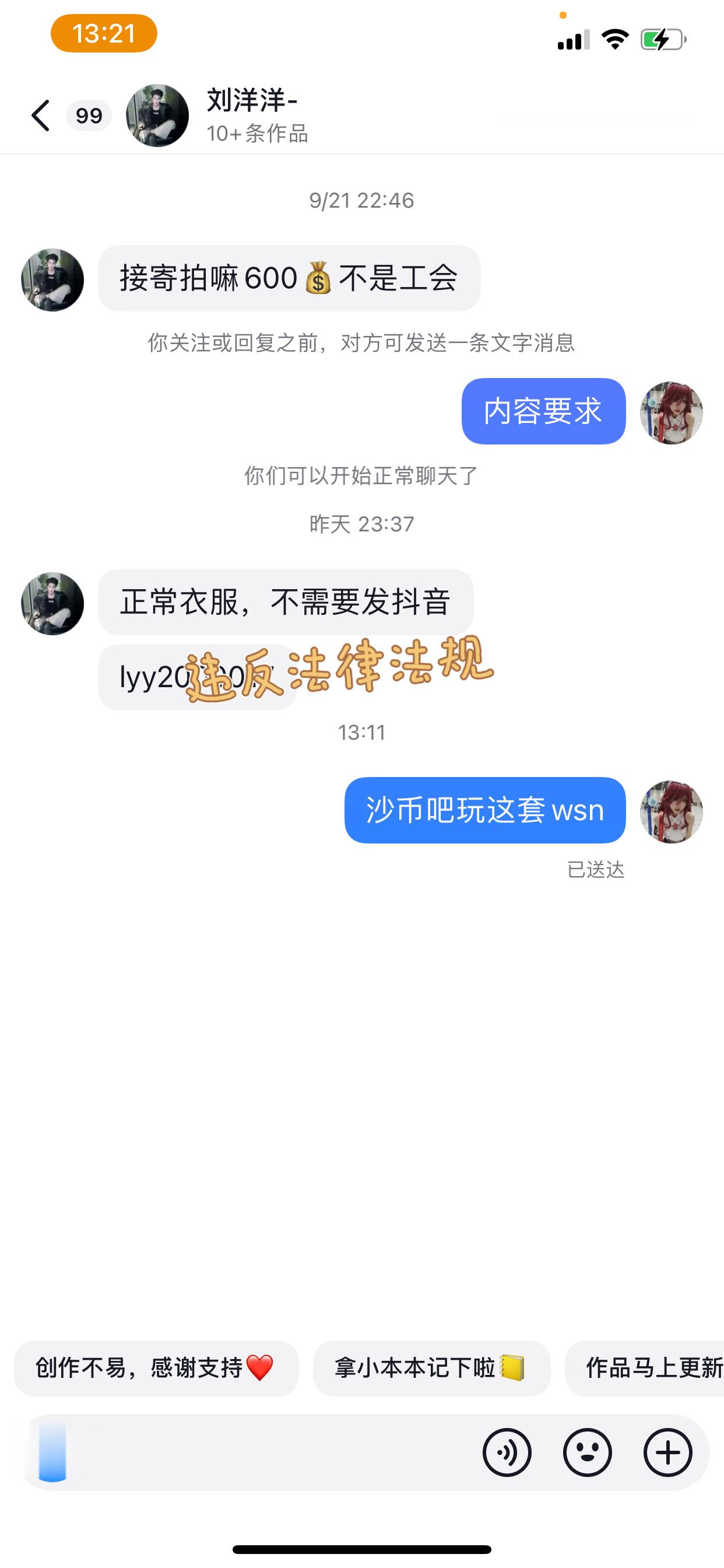The height and width of the screenshot is (1568, 724).
Task: Tap your avatar beside 内容要求 message
Action: click(670, 411)
